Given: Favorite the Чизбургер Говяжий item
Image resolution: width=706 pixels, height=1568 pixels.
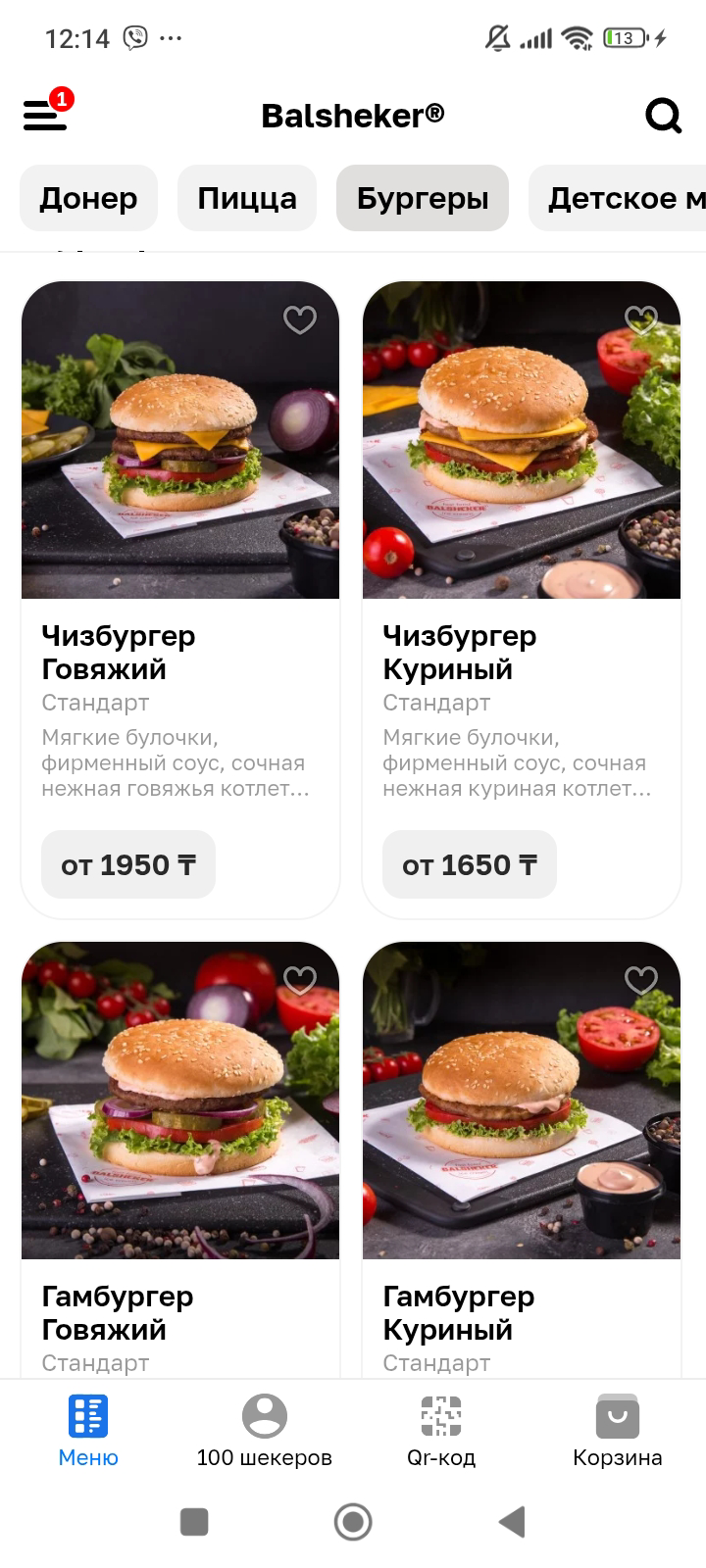Looking at the screenshot, I should click(x=300, y=319).
